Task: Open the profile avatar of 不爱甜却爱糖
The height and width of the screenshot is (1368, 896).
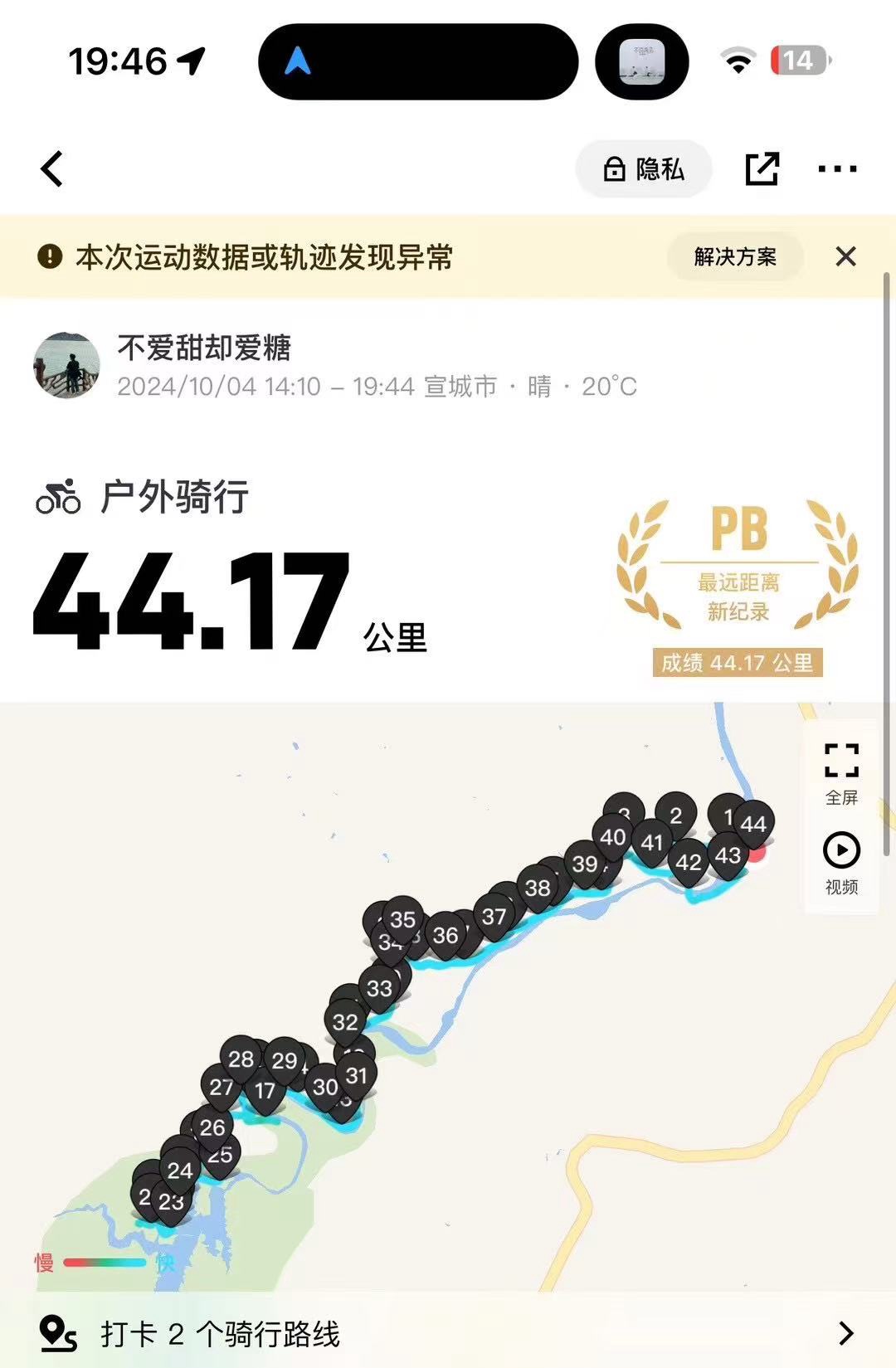Action: [66, 365]
